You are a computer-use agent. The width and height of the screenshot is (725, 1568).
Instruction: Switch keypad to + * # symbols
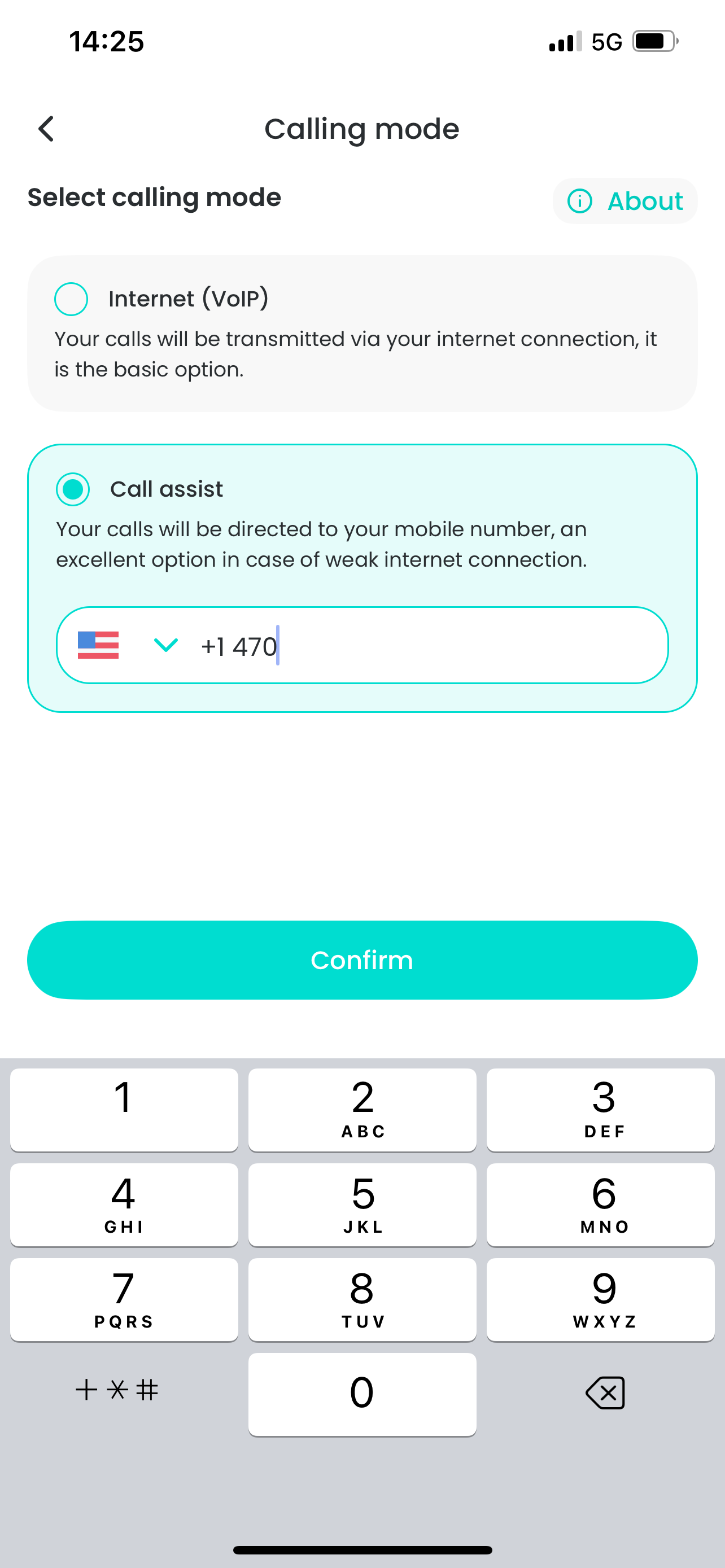point(117,1390)
